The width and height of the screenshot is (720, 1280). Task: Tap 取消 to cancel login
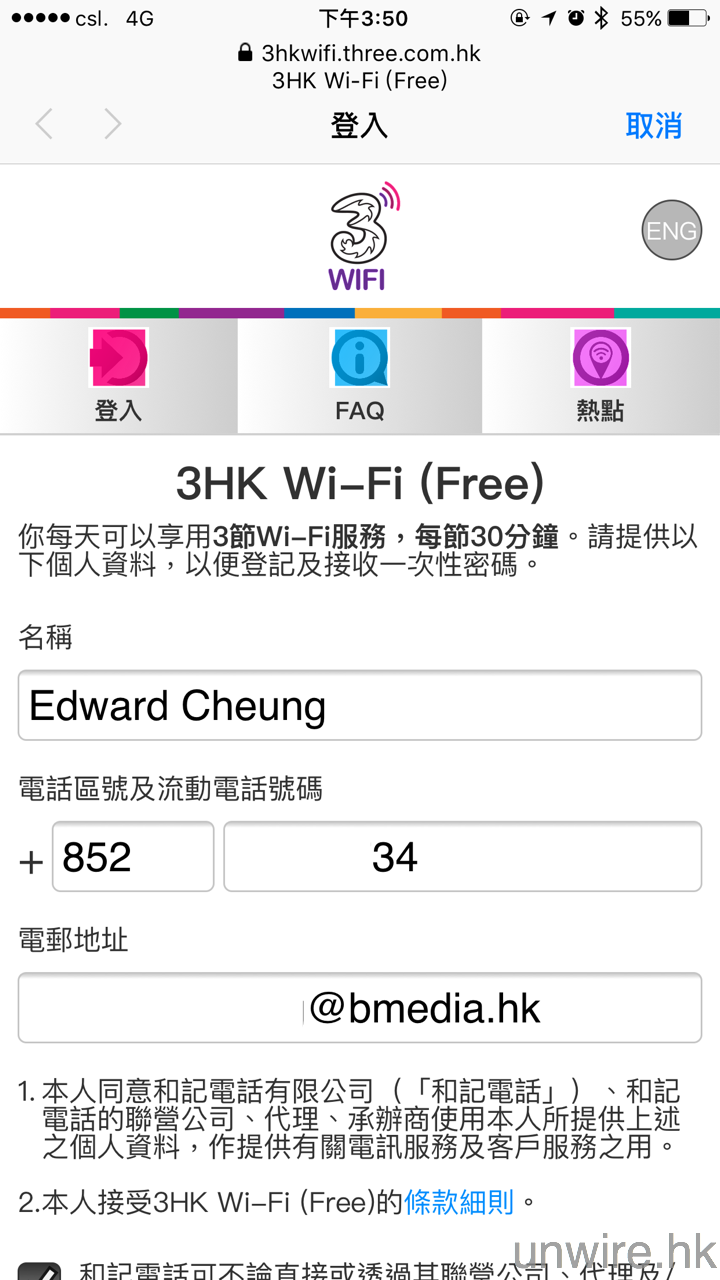pos(653,125)
